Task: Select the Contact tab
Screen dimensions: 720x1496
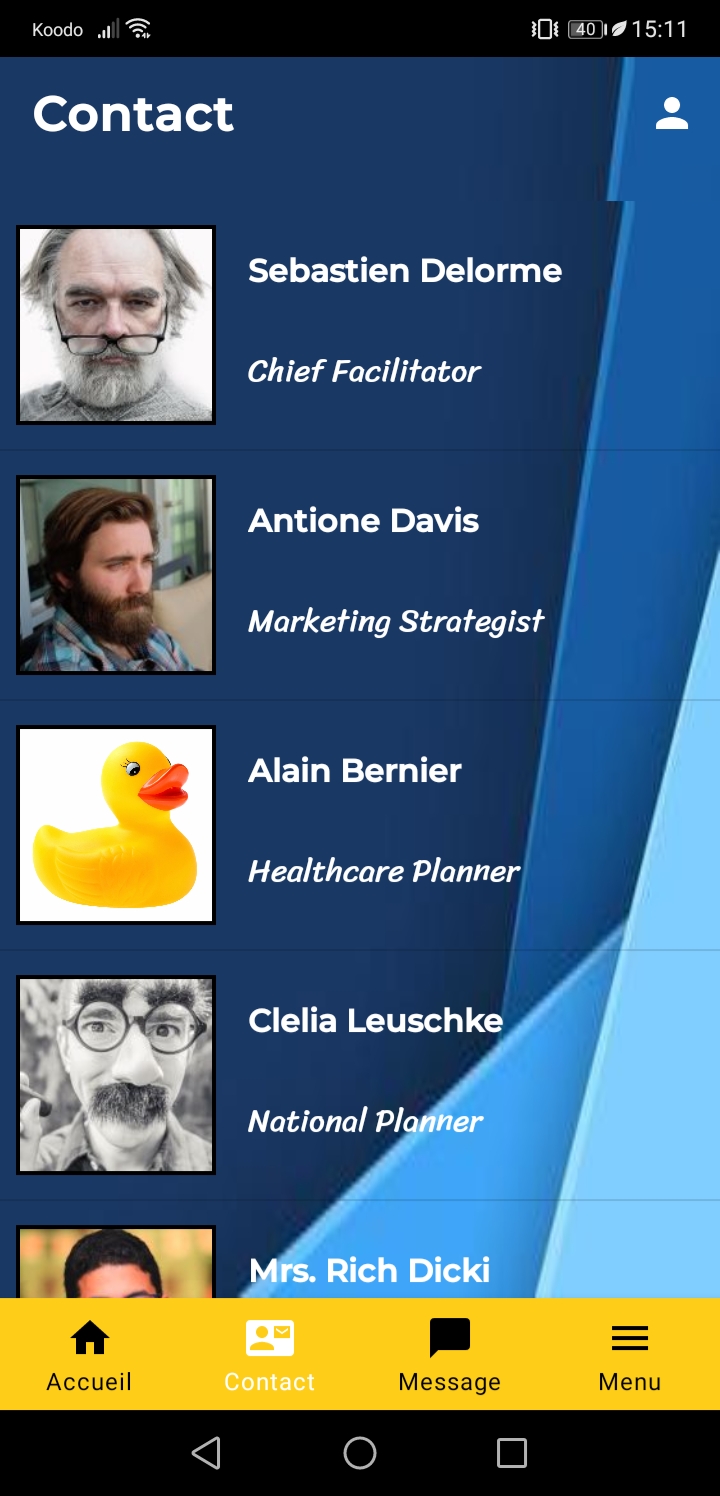Action: tap(270, 1355)
